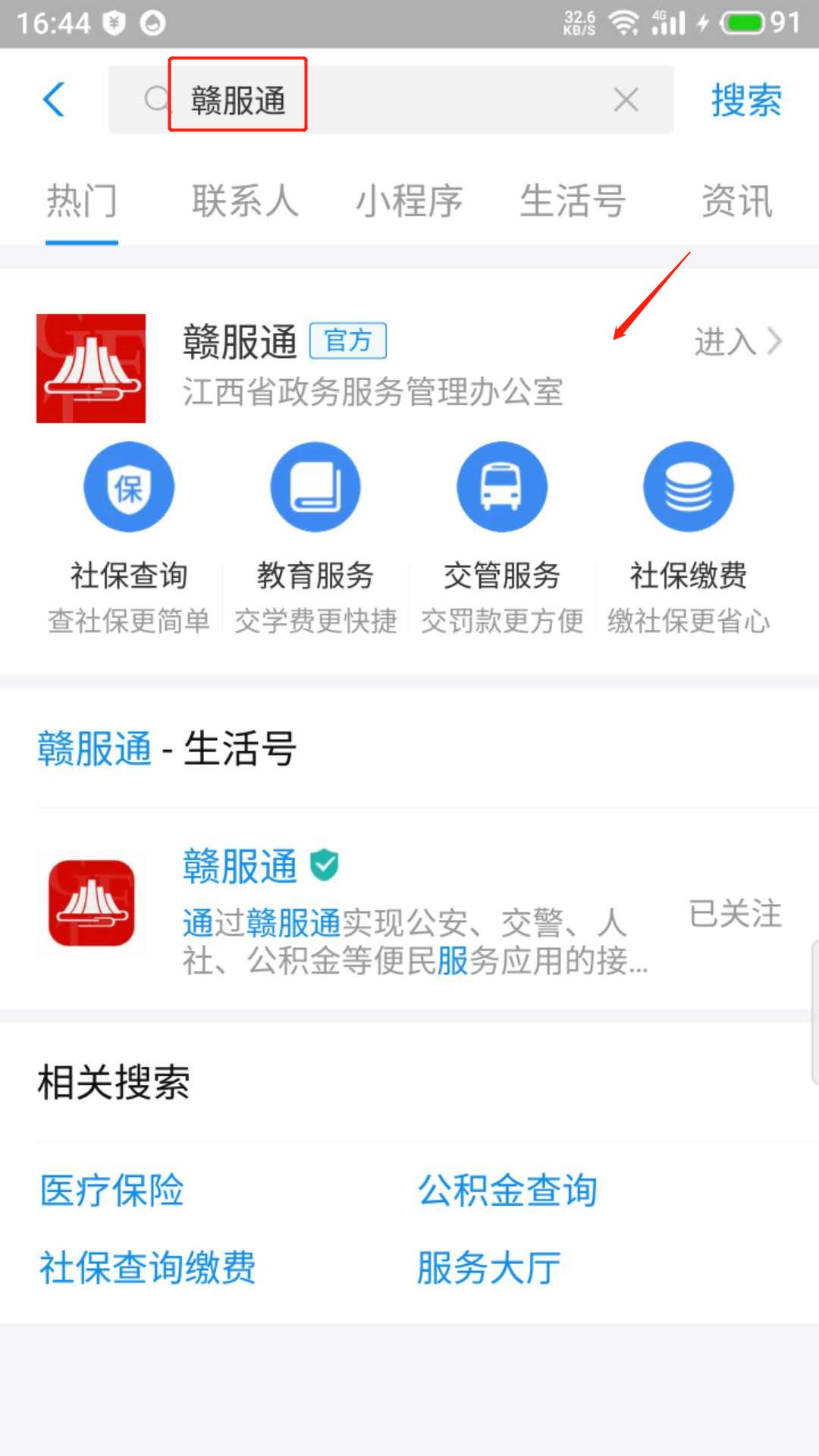The width and height of the screenshot is (819, 1456).
Task: Search related term 服务大厅
Action: (489, 1267)
